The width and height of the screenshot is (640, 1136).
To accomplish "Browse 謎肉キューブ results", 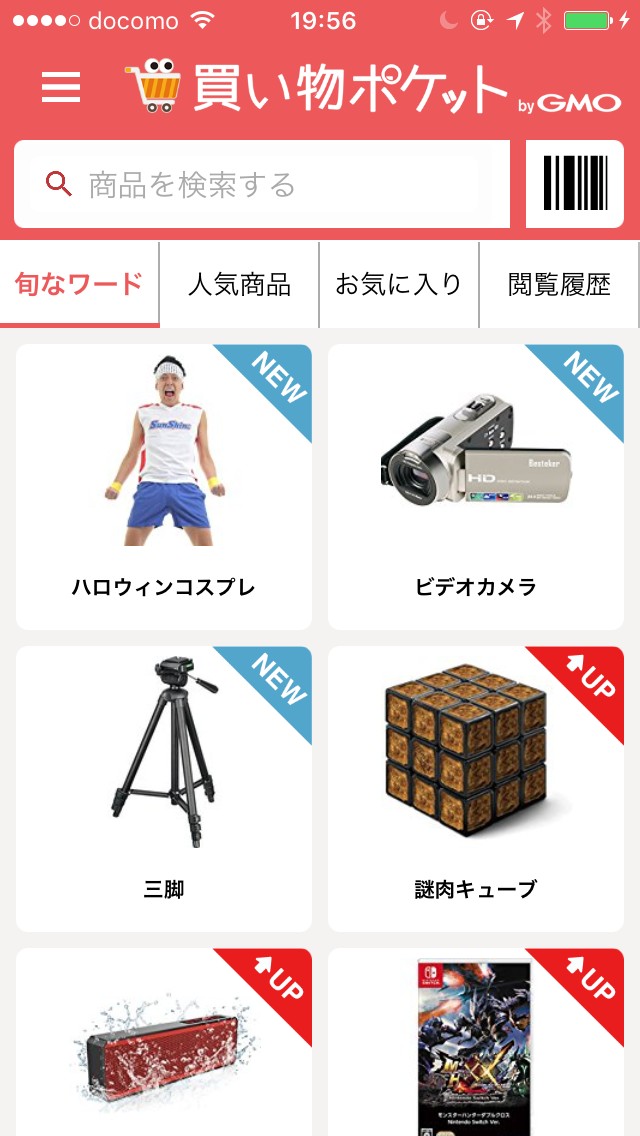I will tap(476, 789).
